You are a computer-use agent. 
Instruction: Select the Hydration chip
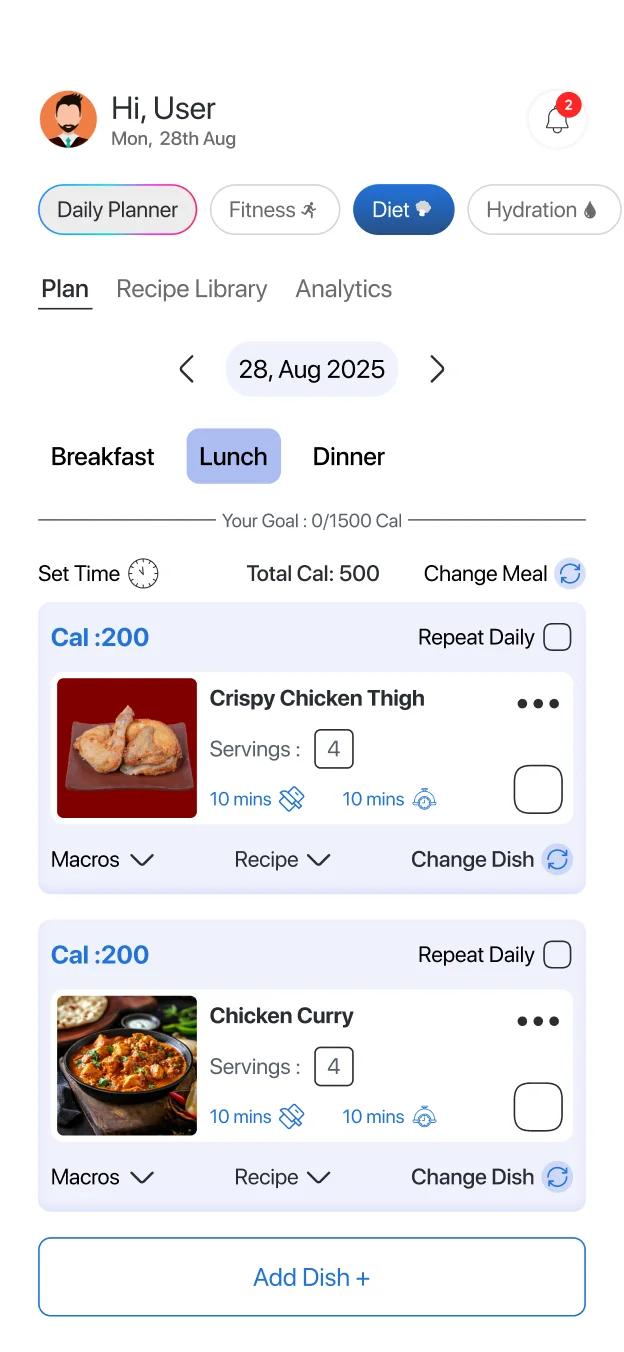point(543,210)
